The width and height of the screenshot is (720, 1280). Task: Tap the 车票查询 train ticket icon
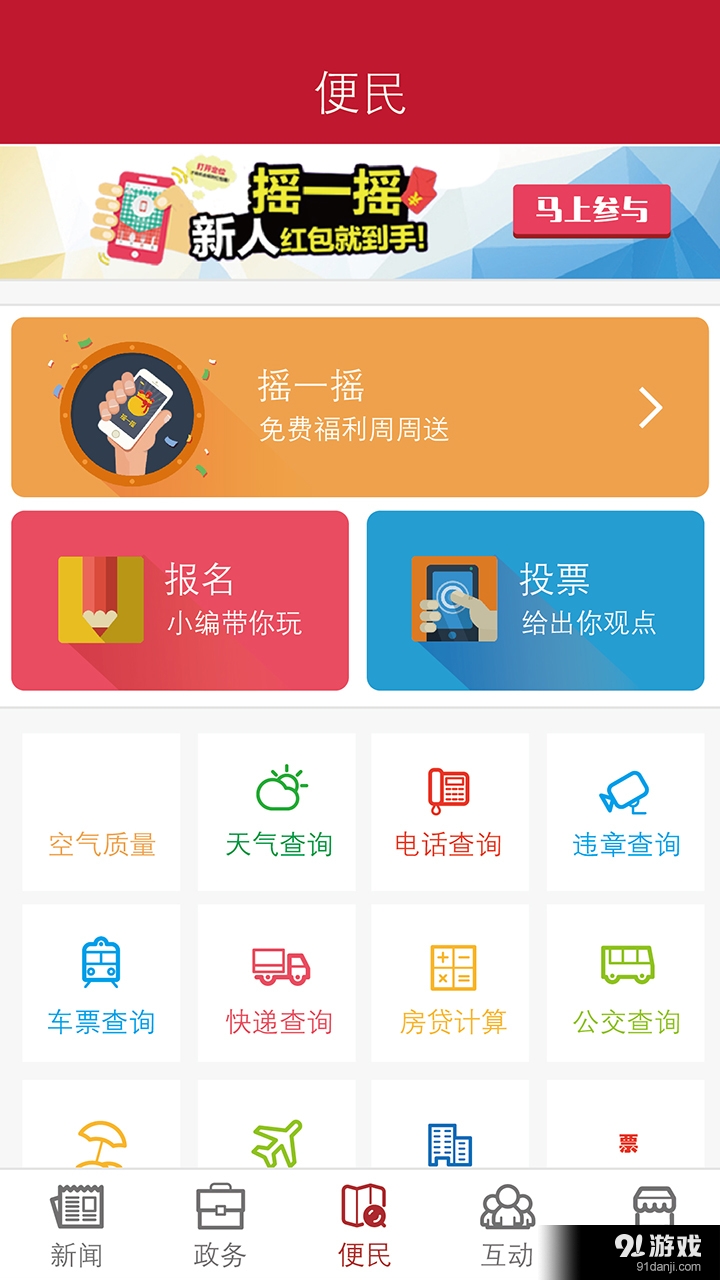click(x=100, y=982)
